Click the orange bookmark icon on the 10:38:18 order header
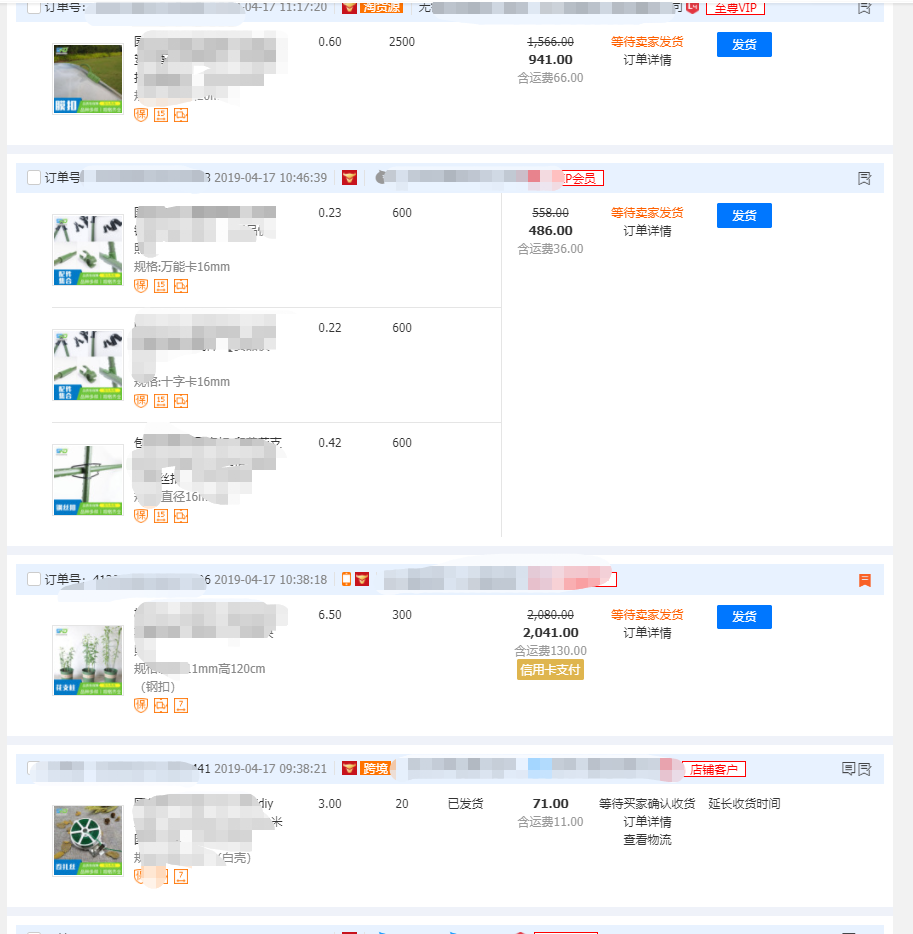Viewport: 913px width, 934px height. pos(865,579)
